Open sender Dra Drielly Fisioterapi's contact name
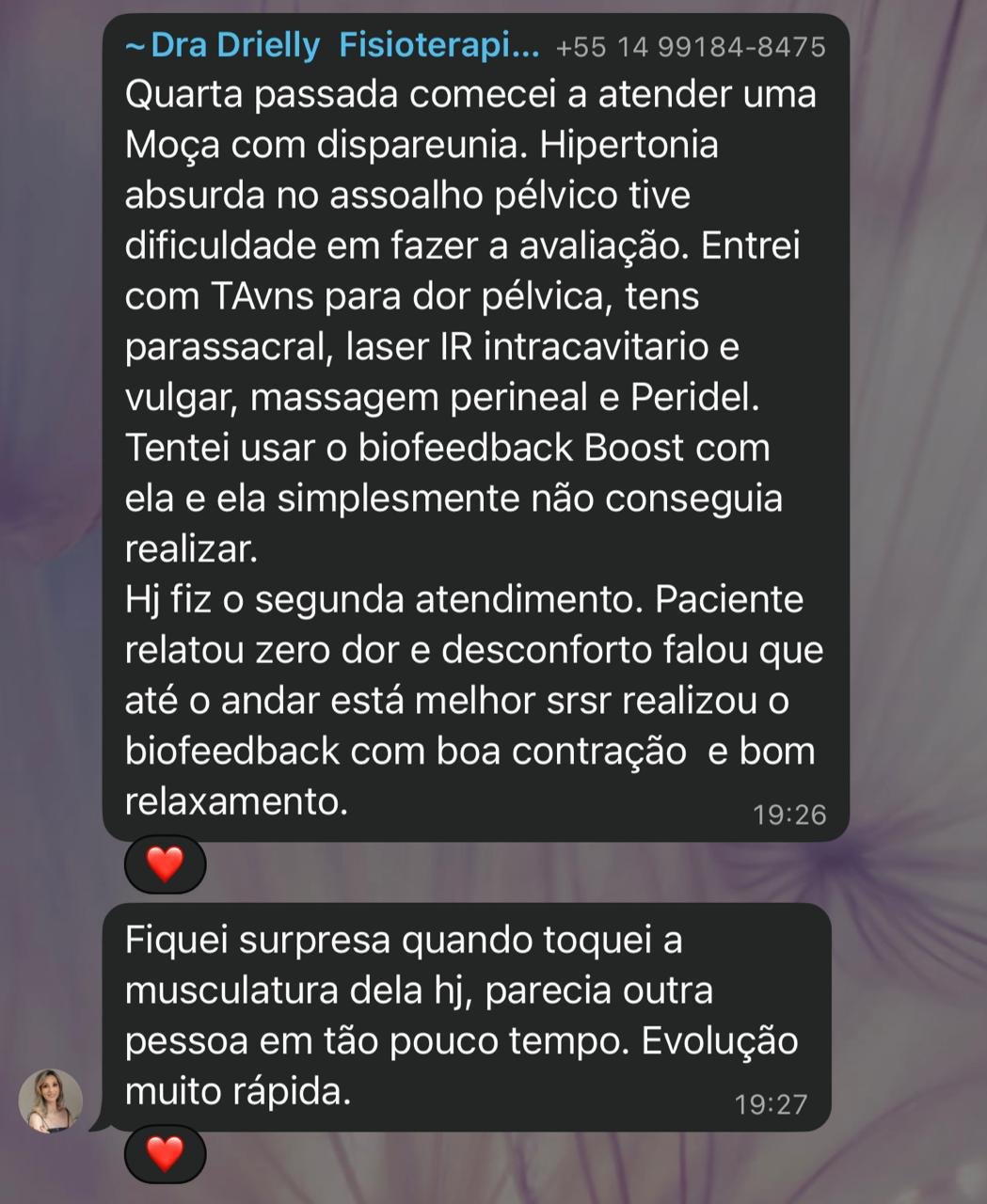Screen dimensions: 987x1204 333,45
